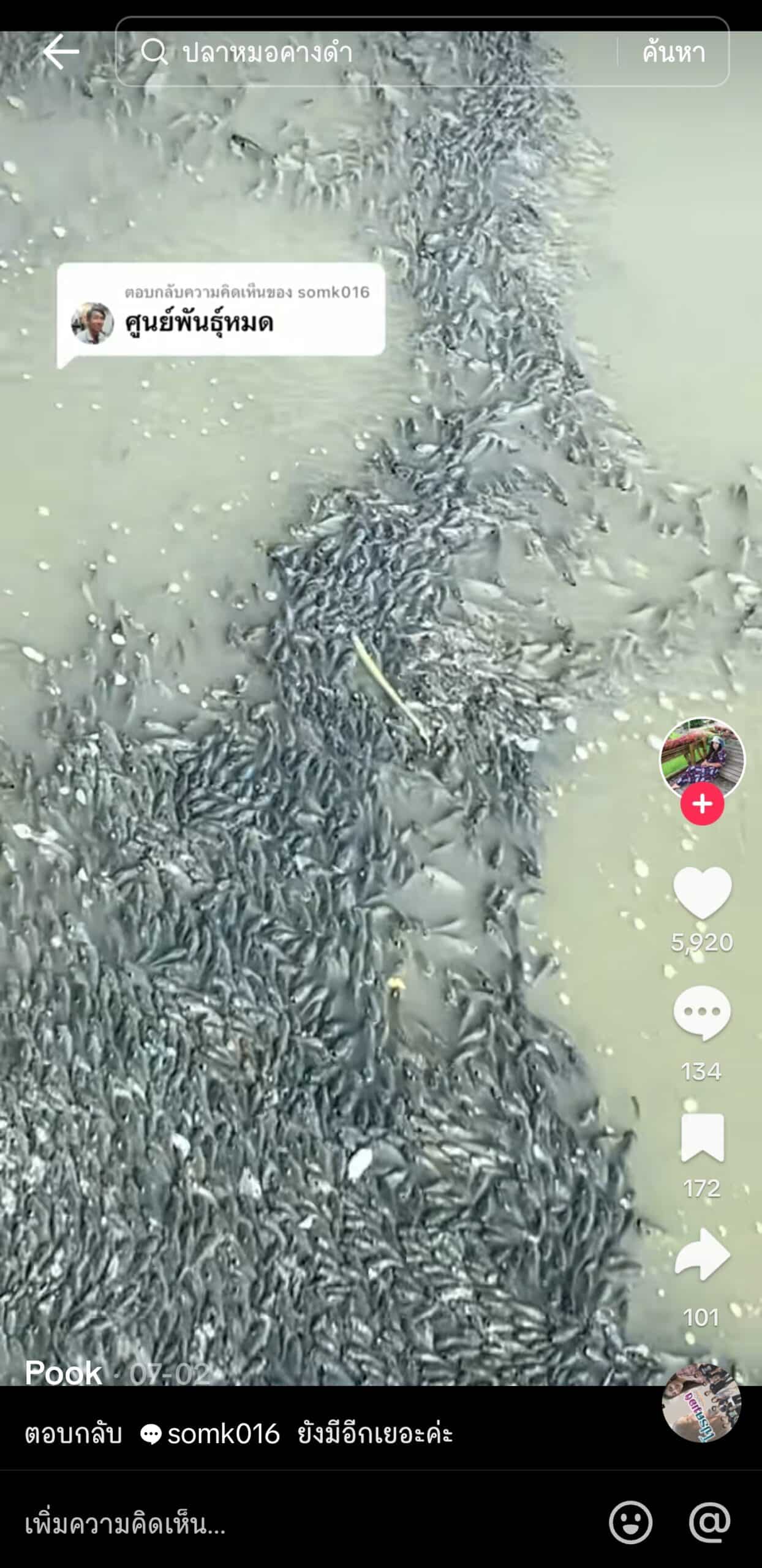Image resolution: width=762 pixels, height=1568 pixels.
Task: Open the Pook username
Action: (64, 1373)
